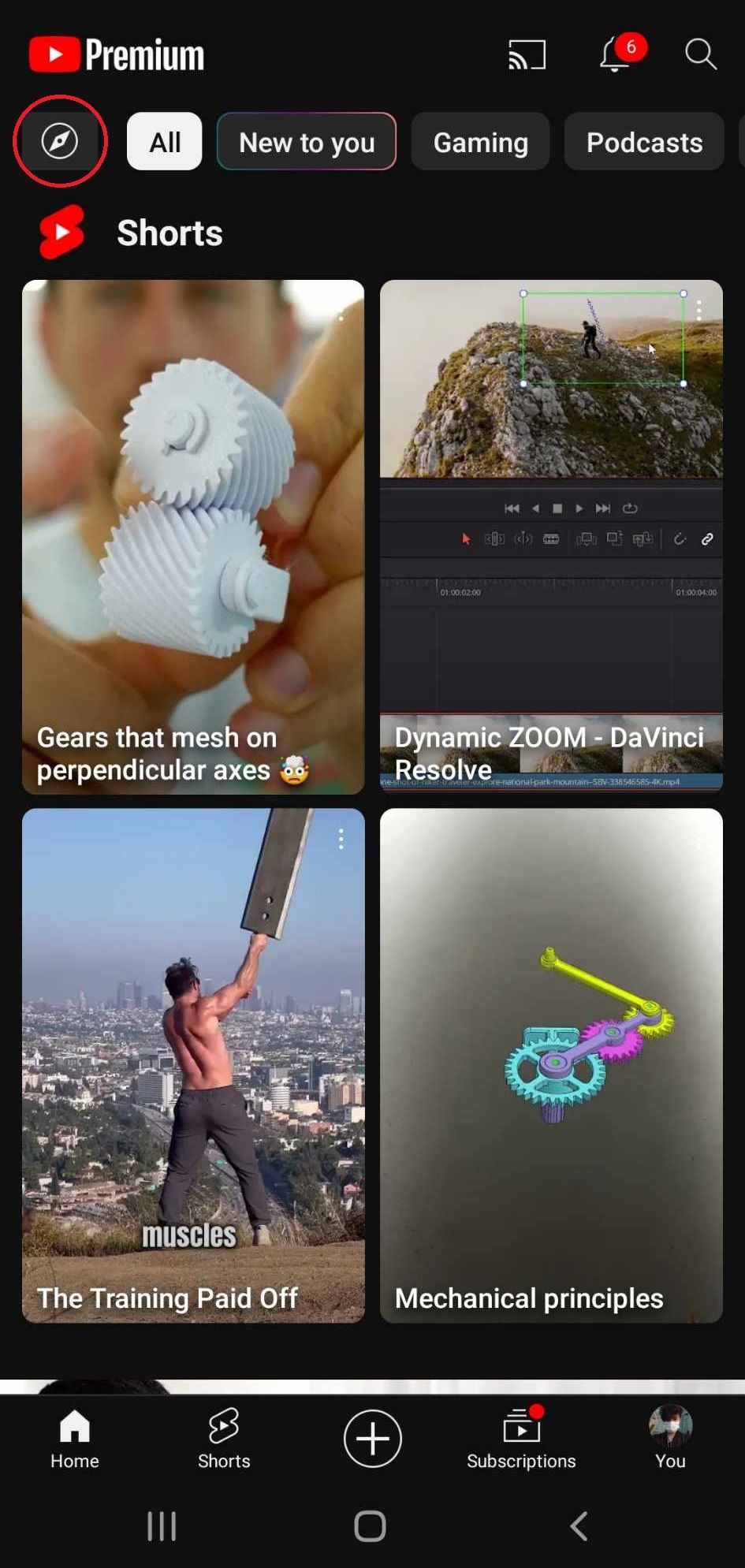The image size is (745, 1568).
Task: Play Dynamic ZOOM DaVinci Resolve short
Action: (x=551, y=536)
